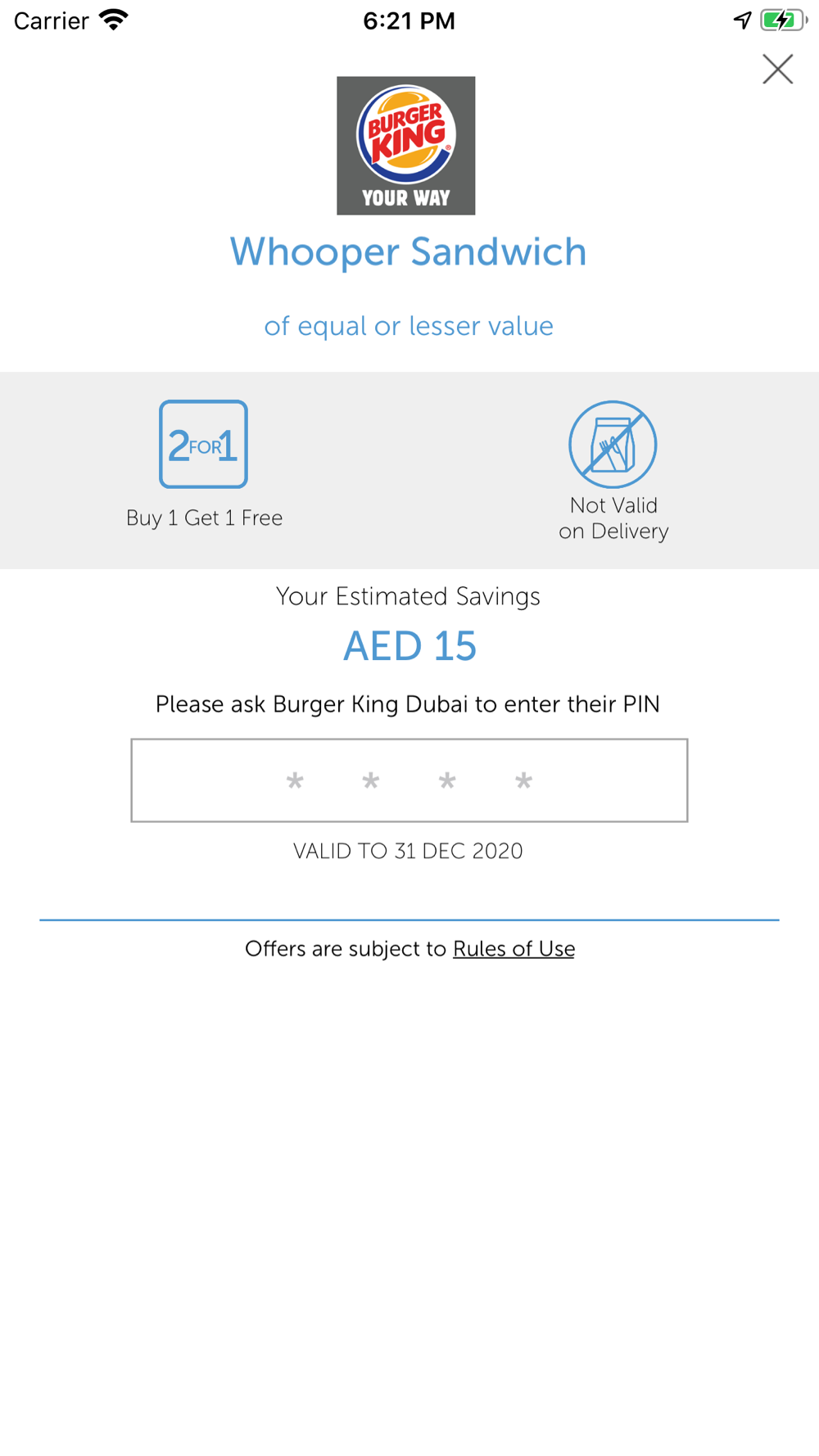Close the Whooper Sandwich offer screen

[777, 70]
